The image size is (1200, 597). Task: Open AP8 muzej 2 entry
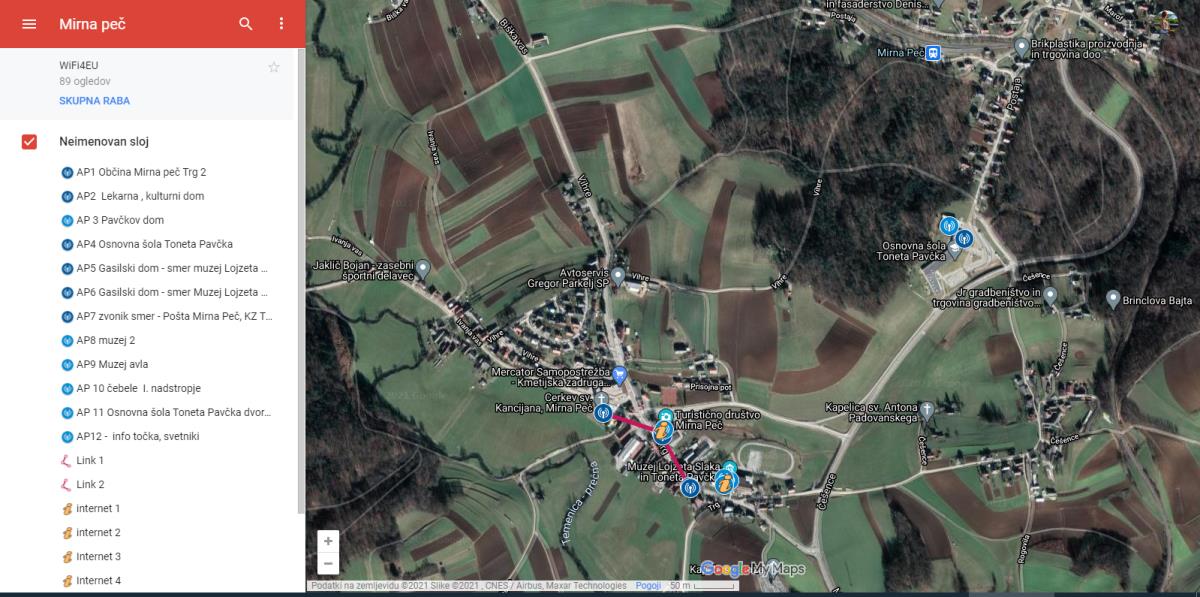pyautogui.click(x=105, y=340)
